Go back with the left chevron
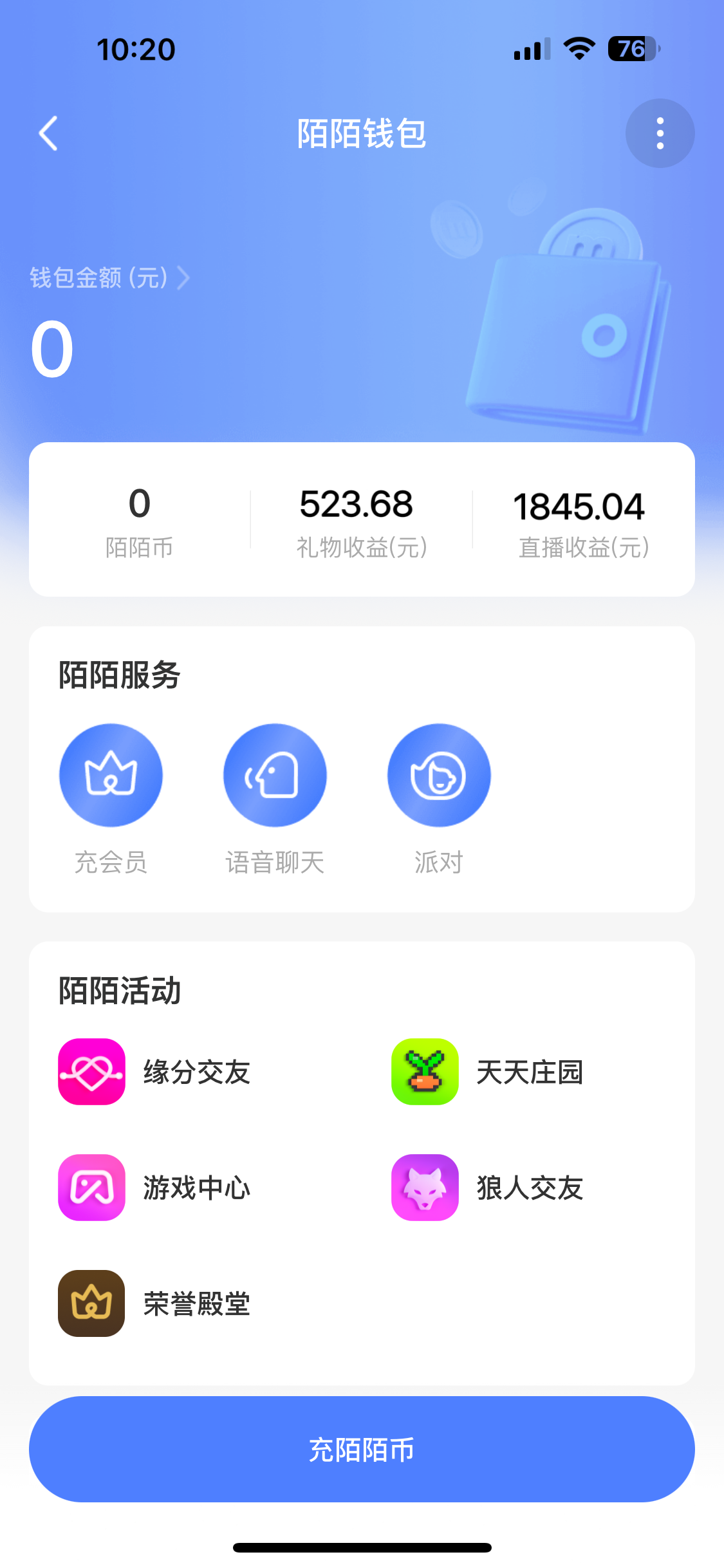 pyautogui.click(x=47, y=133)
